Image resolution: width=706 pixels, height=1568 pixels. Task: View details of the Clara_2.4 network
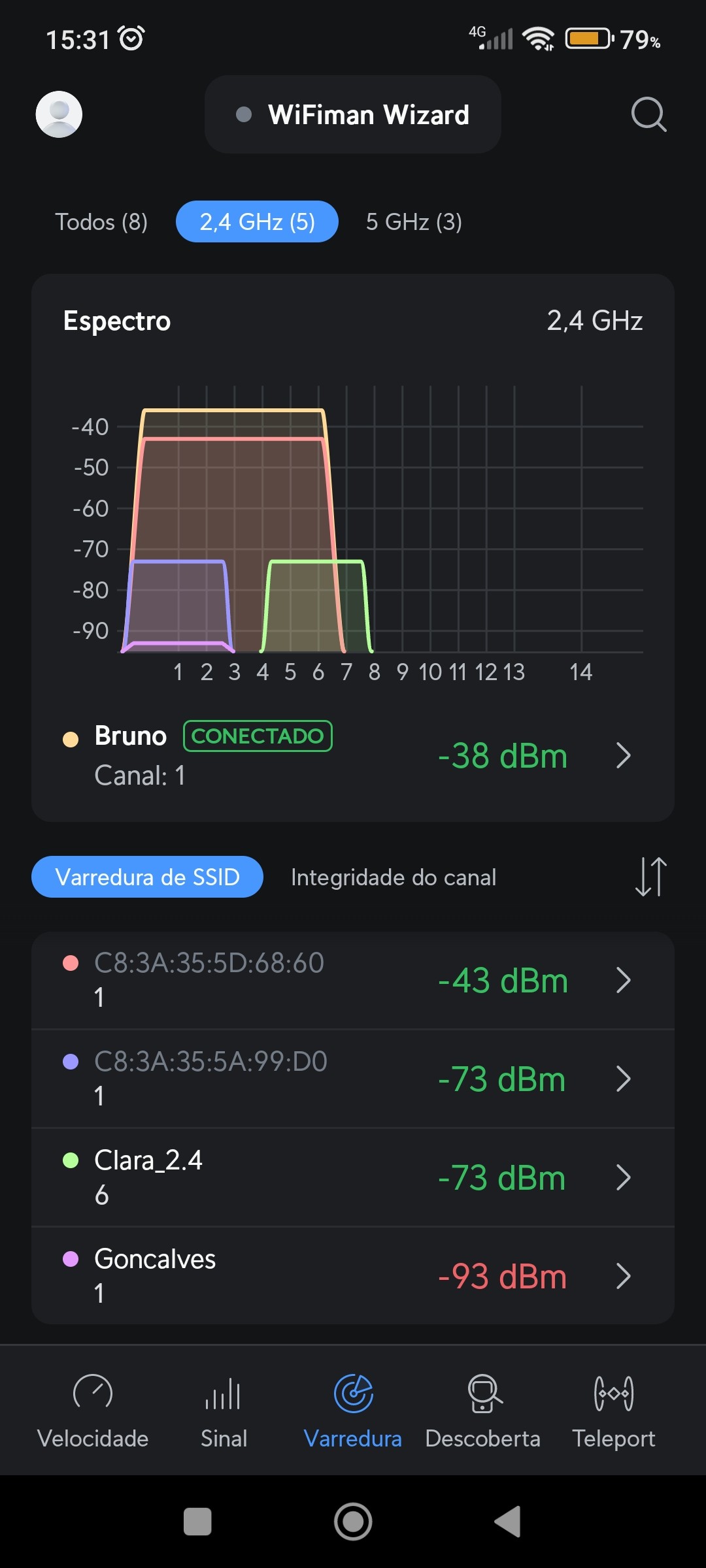(x=353, y=1177)
